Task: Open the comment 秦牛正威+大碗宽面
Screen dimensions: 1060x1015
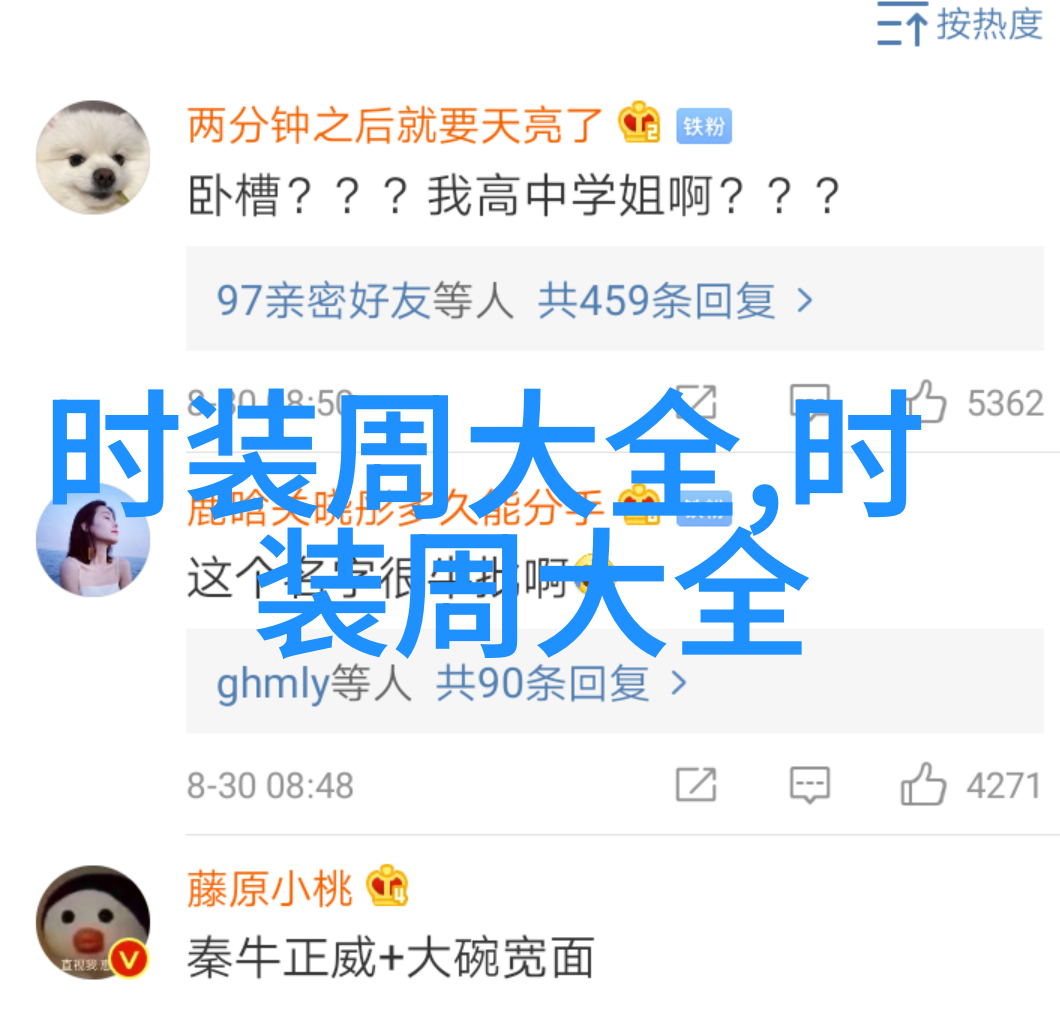Action: pyautogui.click(x=390, y=958)
